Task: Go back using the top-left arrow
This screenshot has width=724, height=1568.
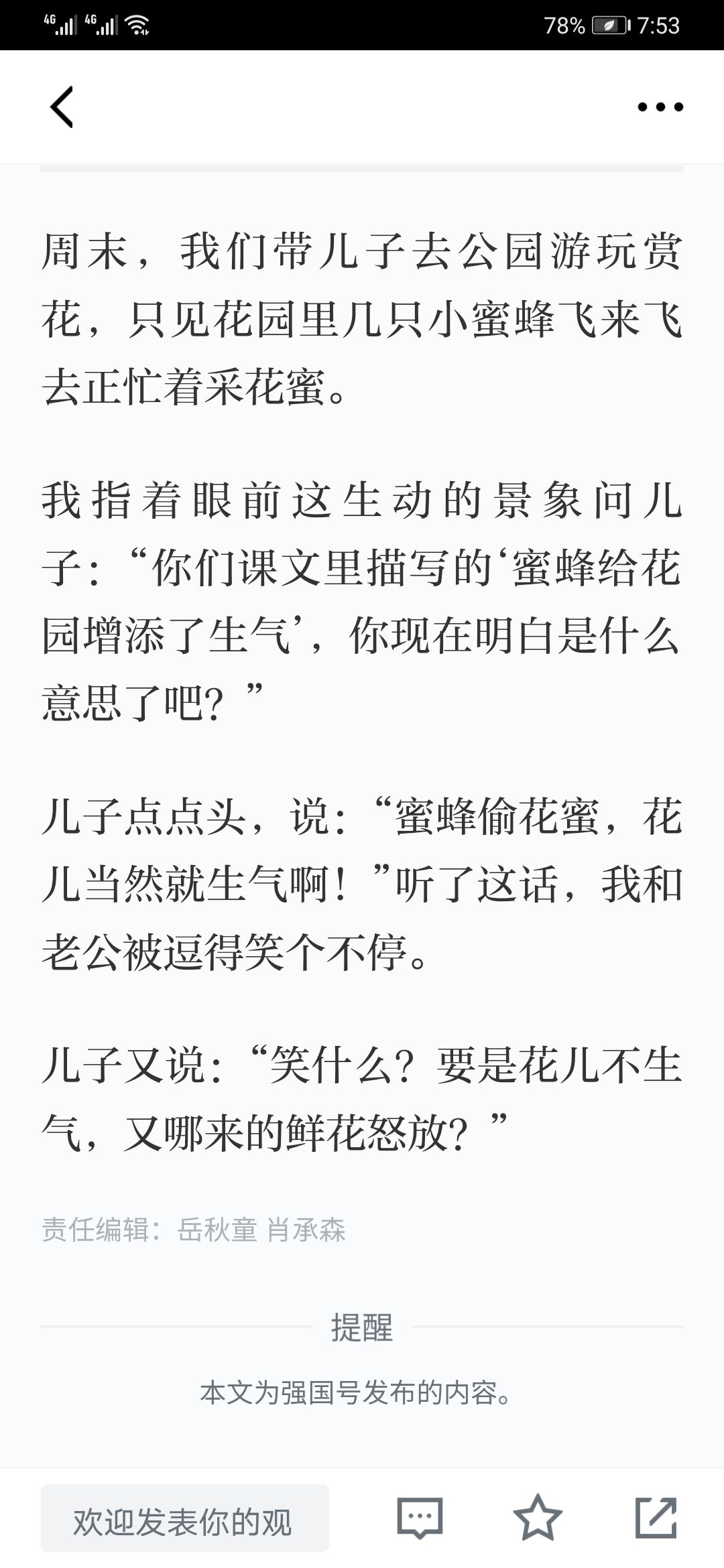Action: coord(61,107)
